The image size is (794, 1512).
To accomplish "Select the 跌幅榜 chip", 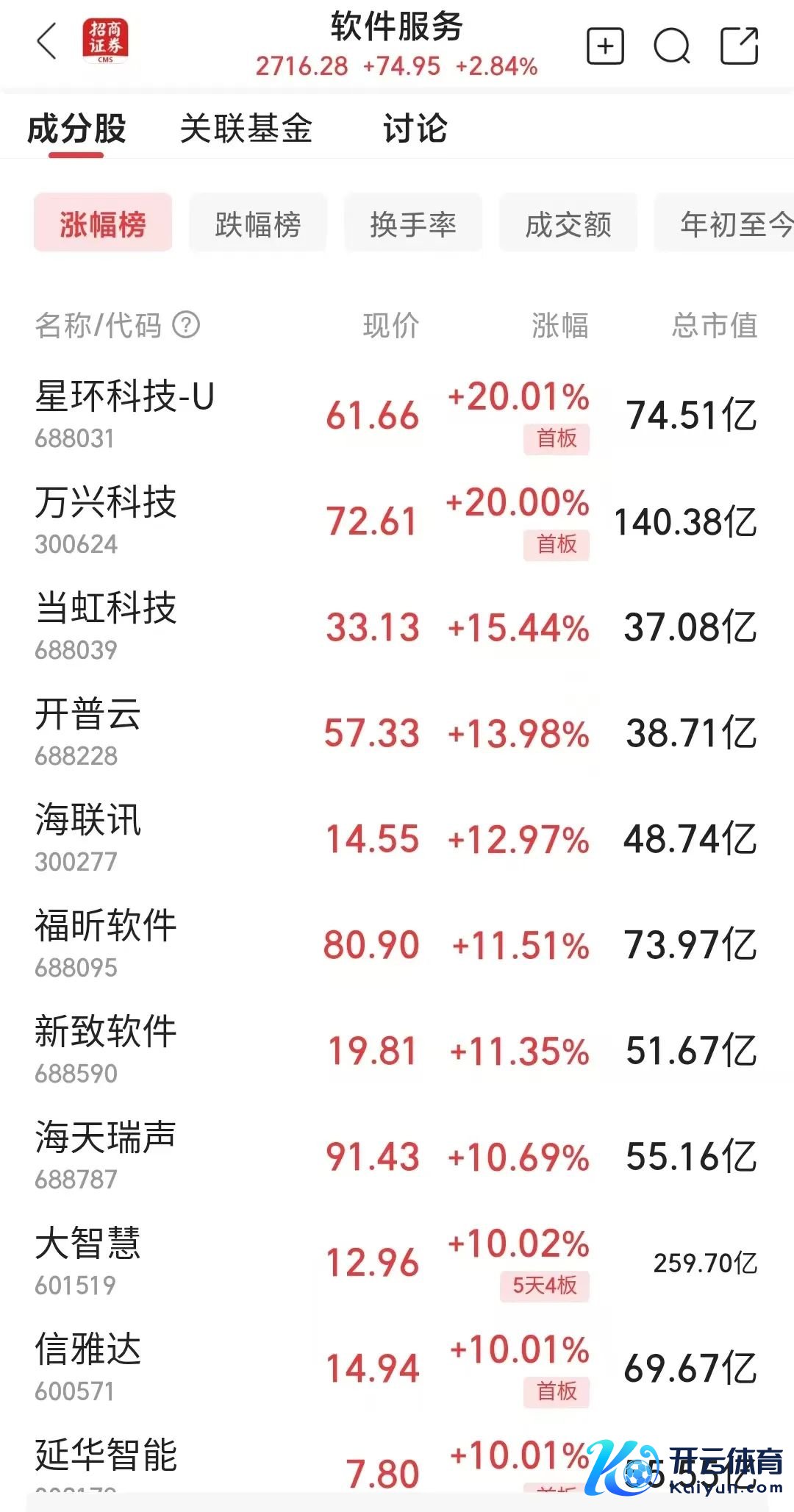I will click(x=257, y=224).
